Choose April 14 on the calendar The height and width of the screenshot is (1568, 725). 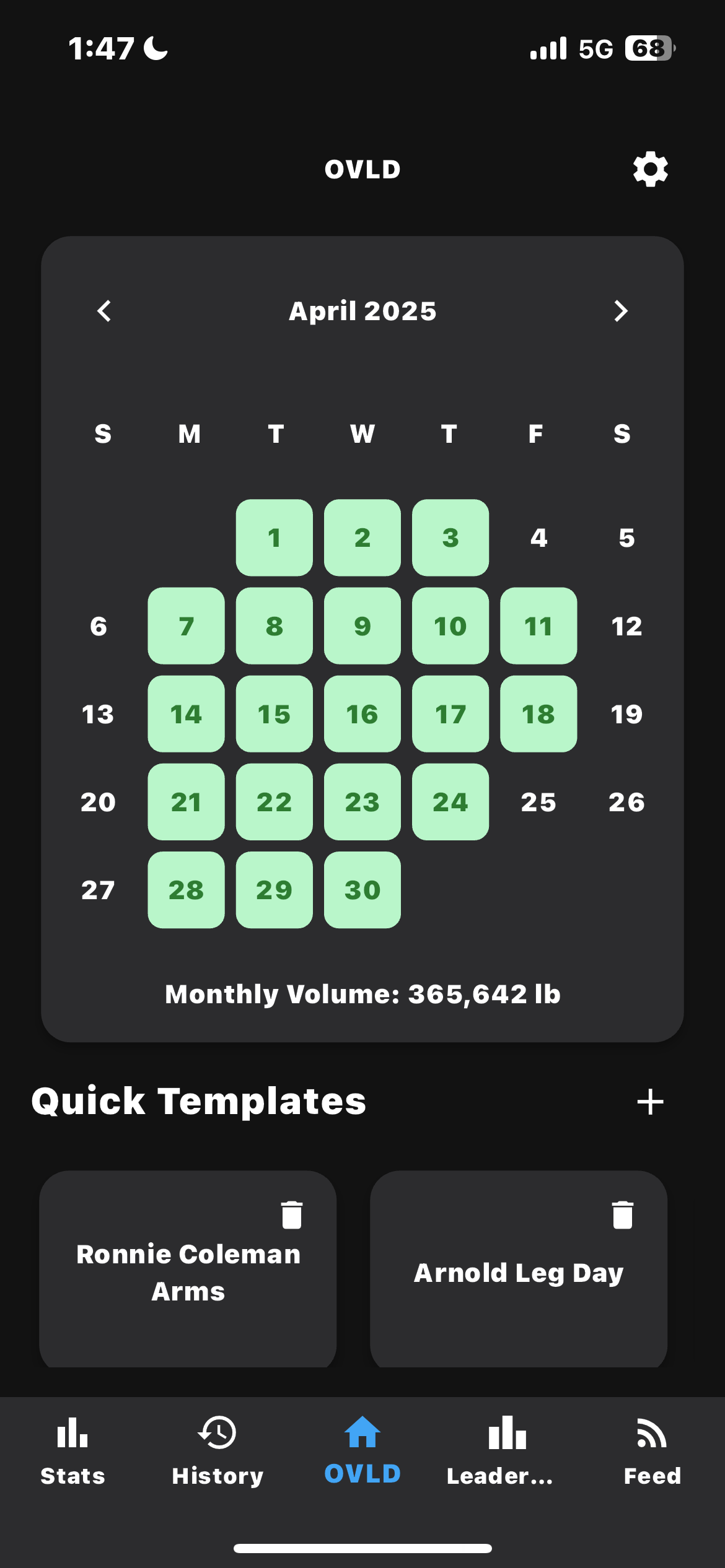186,714
